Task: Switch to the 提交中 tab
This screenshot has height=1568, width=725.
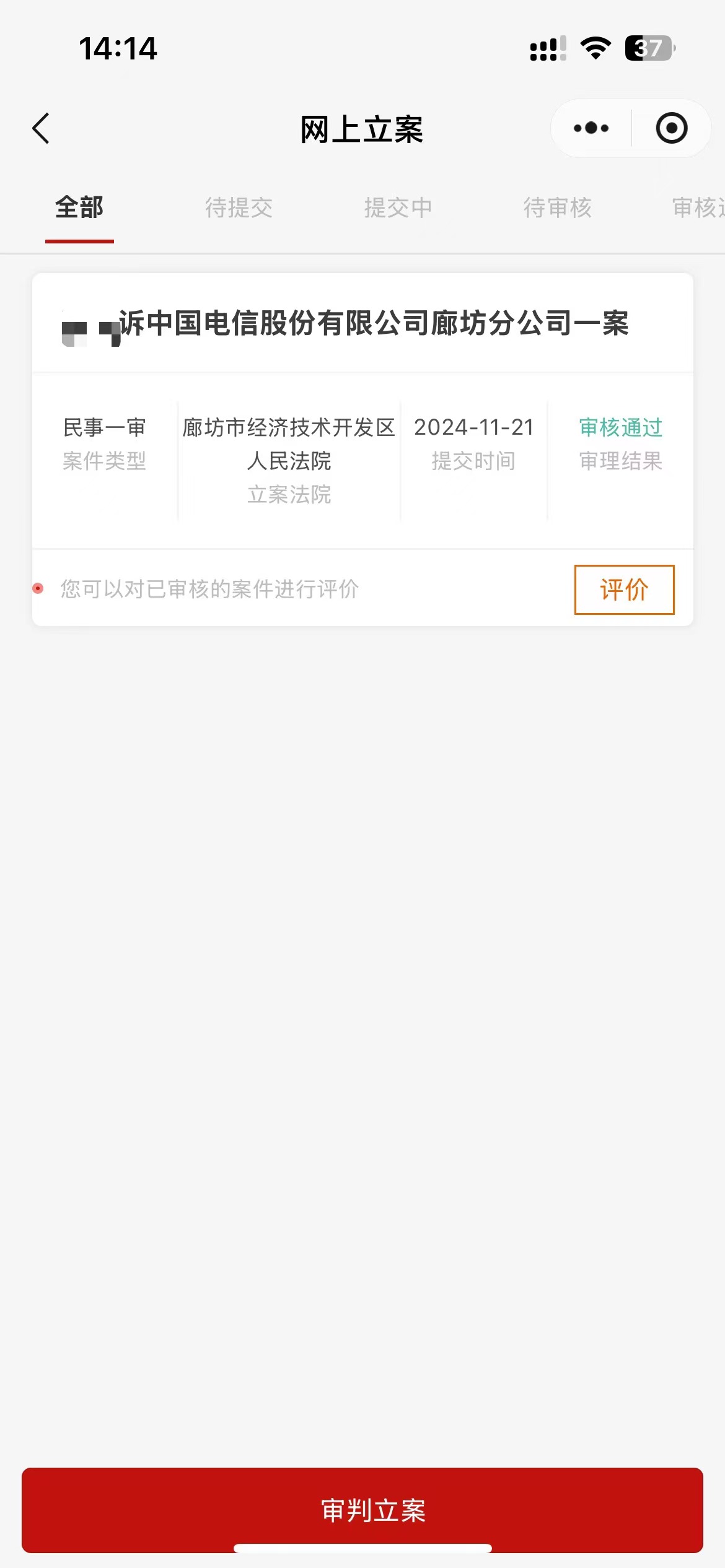Action: [398, 207]
